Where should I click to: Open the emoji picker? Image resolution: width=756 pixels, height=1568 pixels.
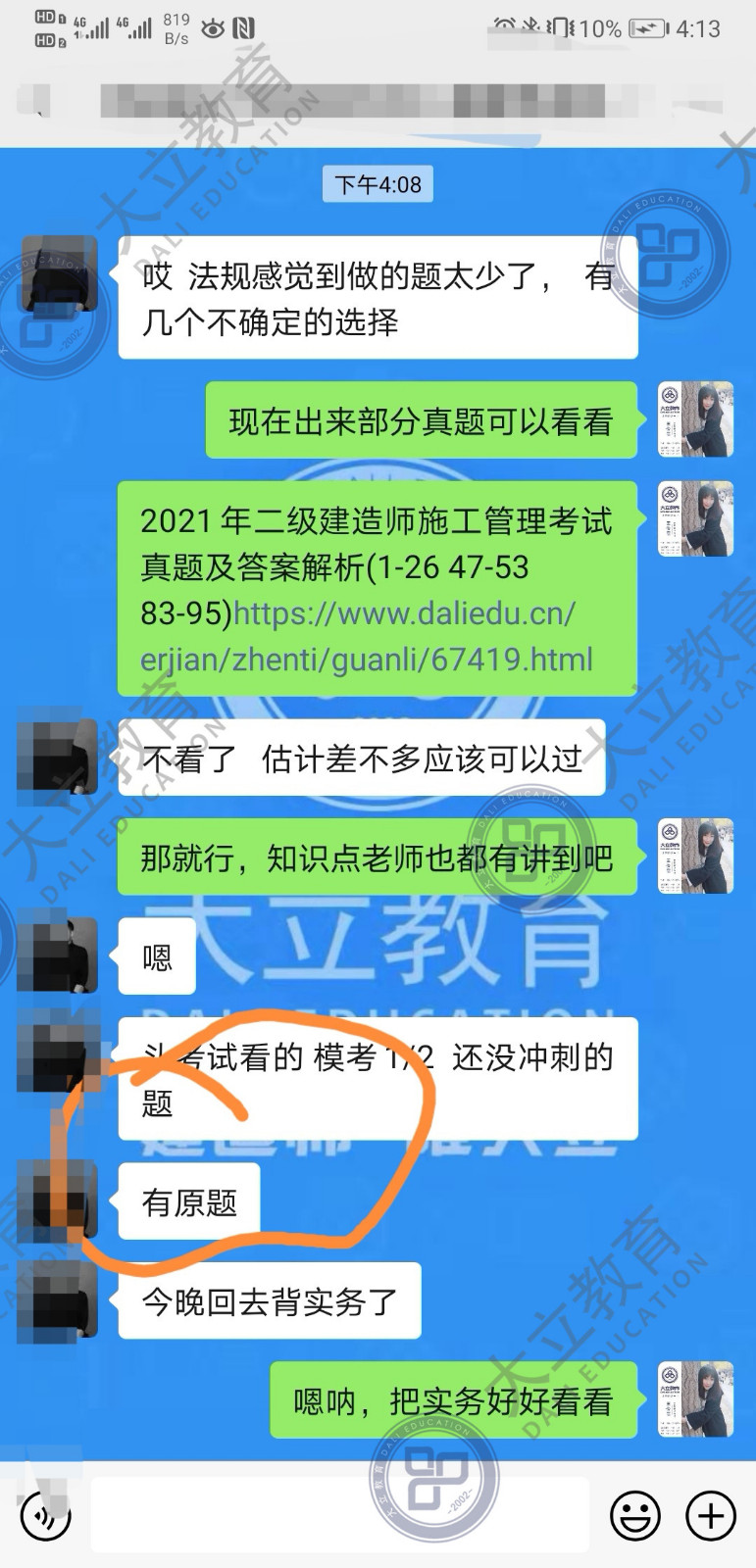(635, 1516)
